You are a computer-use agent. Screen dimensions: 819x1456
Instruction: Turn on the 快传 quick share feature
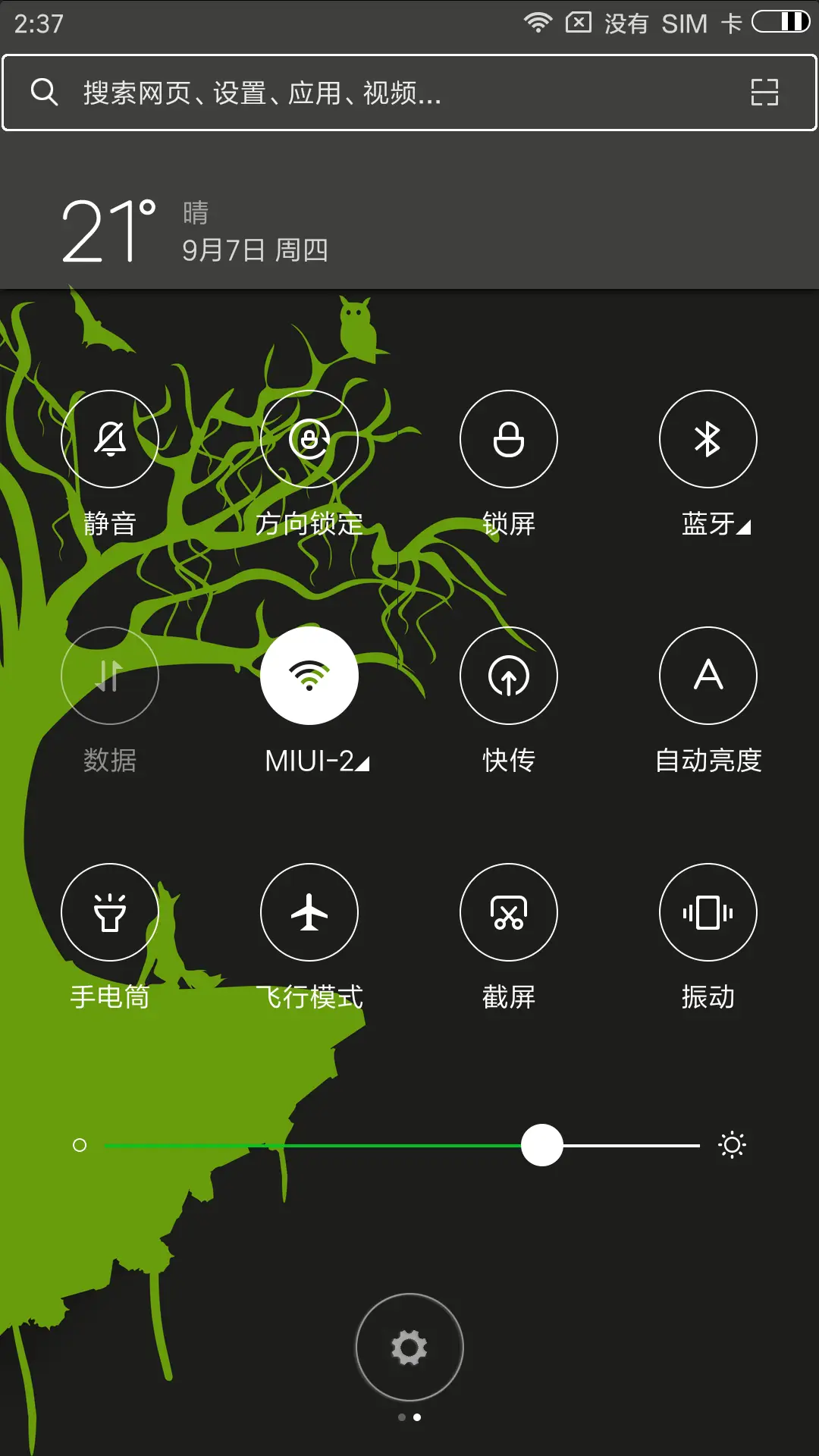click(x=509, y=676)
